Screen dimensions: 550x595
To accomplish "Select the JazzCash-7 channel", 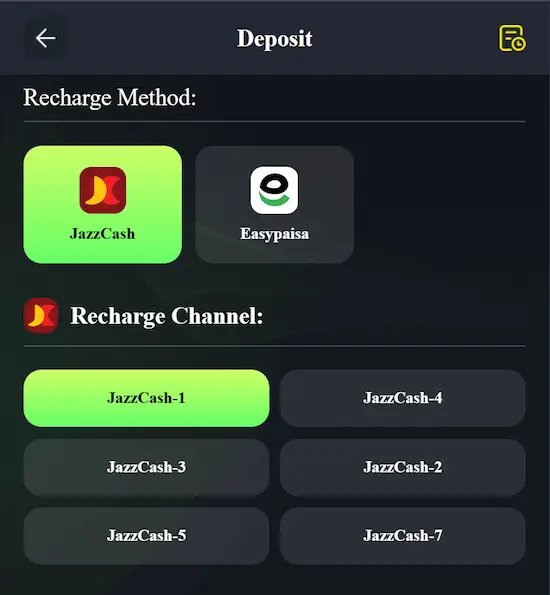I will (x=403, y=536).
